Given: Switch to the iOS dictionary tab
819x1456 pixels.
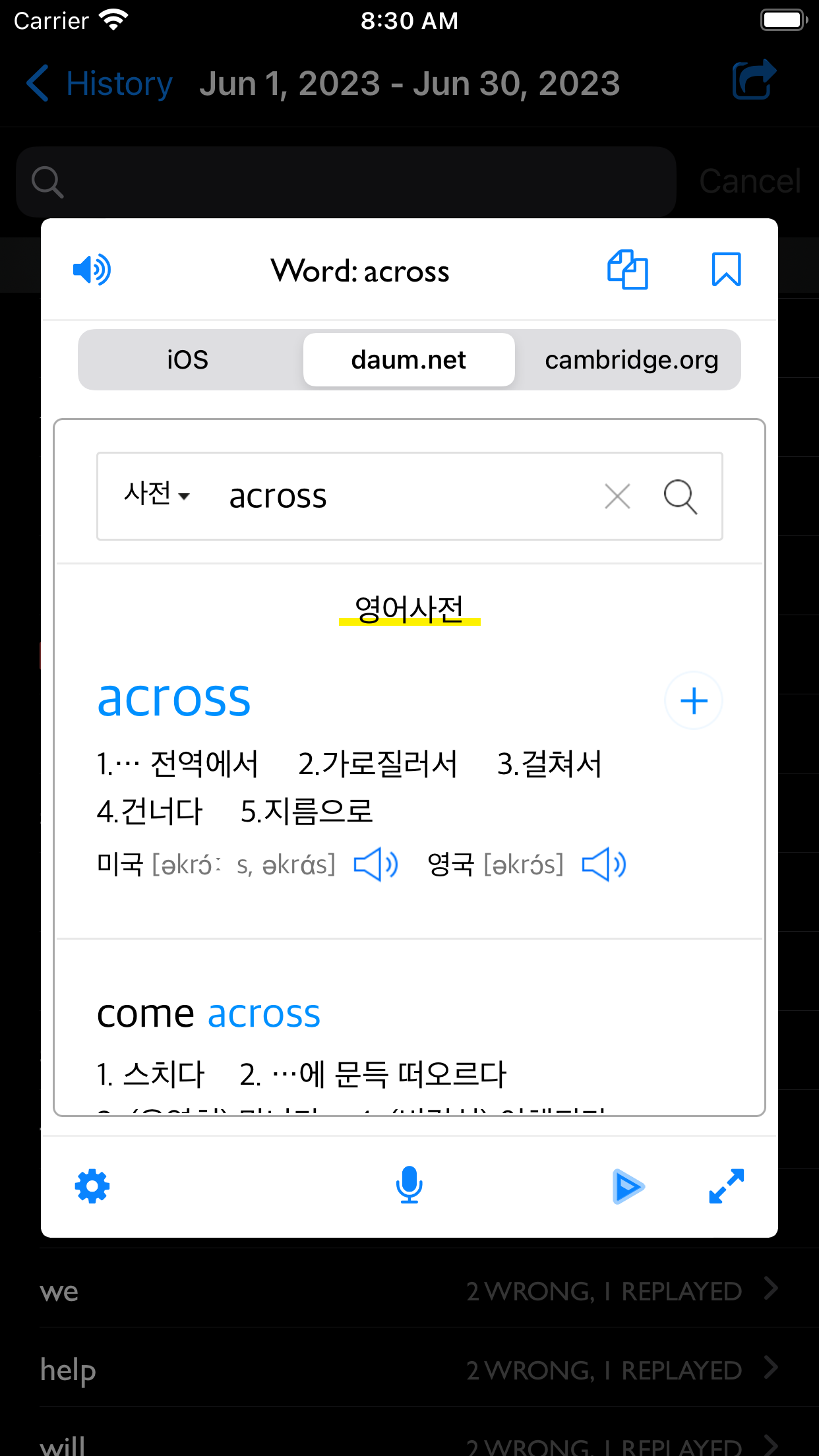Looking at the screenshot, I should click(188, 360).
